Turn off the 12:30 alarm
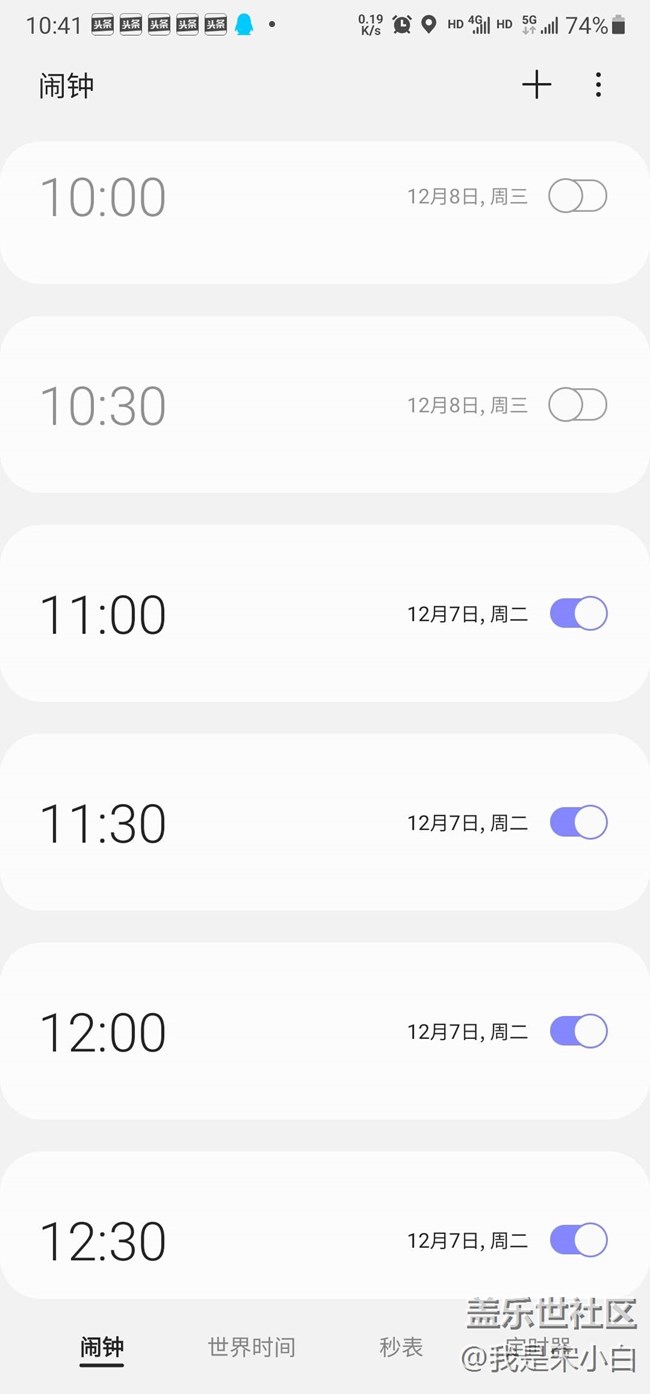 pyautogui.click(x=578, y=1240)
